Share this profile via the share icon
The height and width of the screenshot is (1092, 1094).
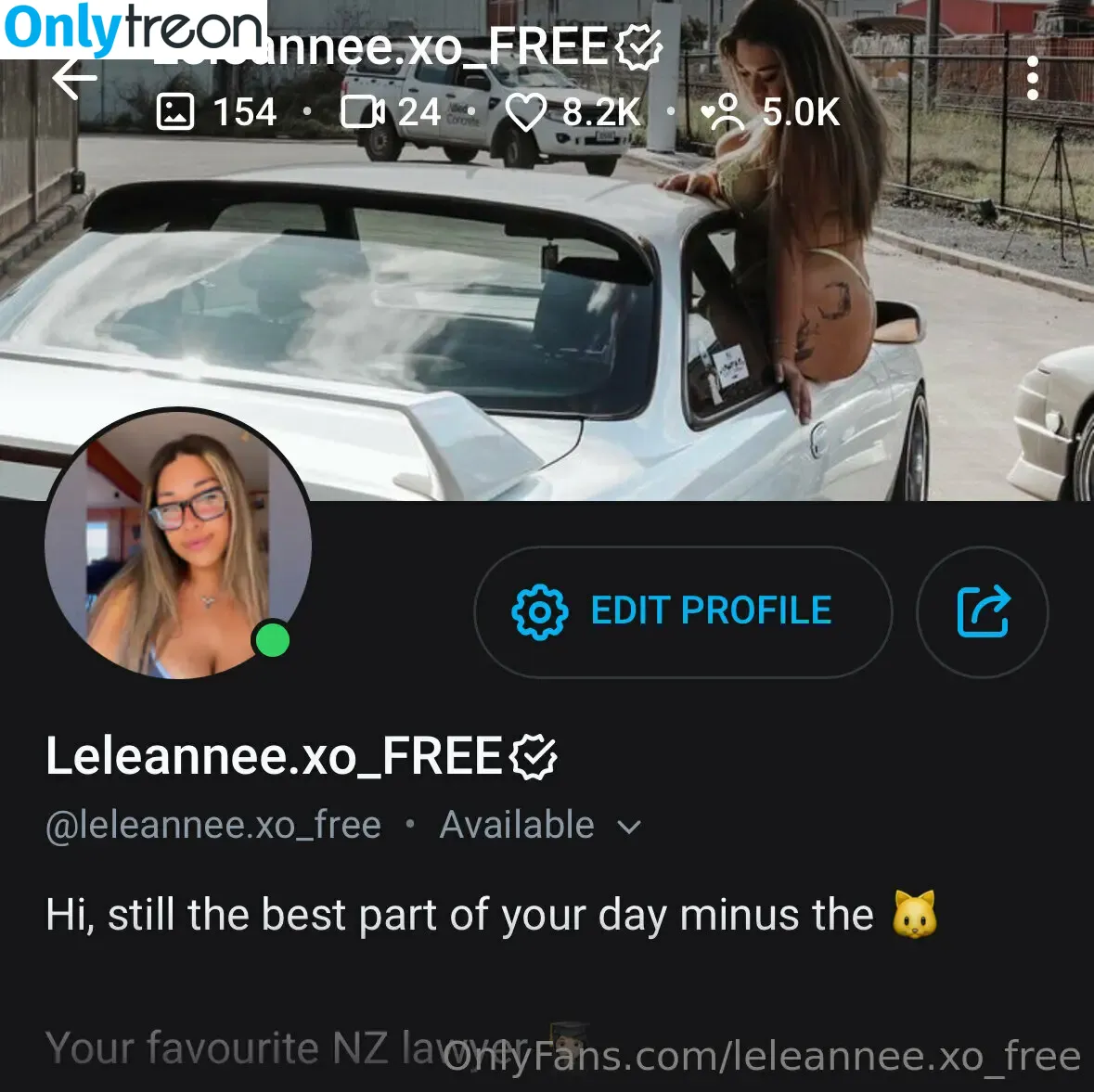tap(982, 611)
